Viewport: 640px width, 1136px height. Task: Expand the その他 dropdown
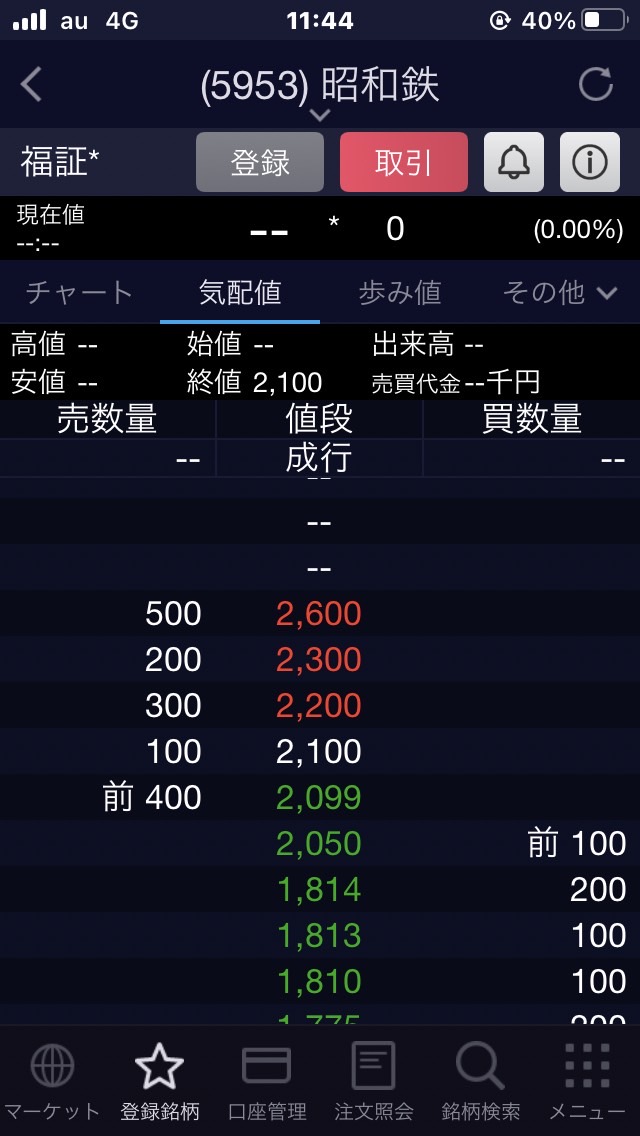560,293
